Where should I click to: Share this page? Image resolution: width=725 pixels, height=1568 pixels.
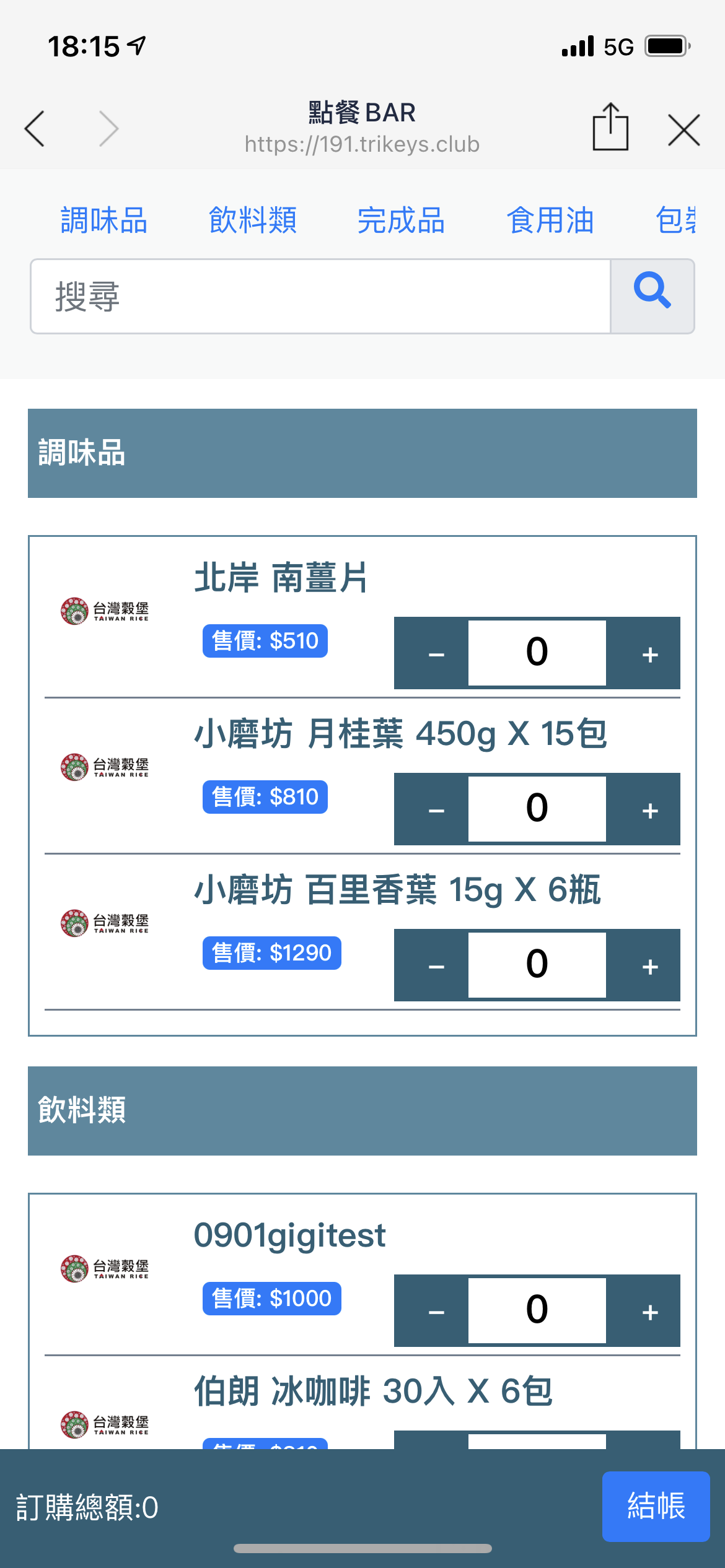pyautogui.click(x=610, y=128)
